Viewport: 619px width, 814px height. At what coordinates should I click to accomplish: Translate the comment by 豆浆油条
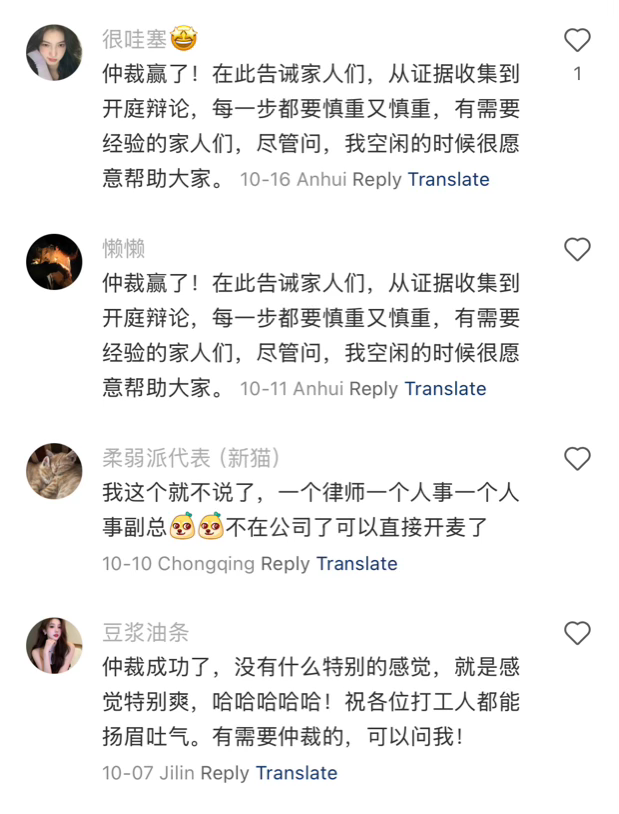[296, 773]
